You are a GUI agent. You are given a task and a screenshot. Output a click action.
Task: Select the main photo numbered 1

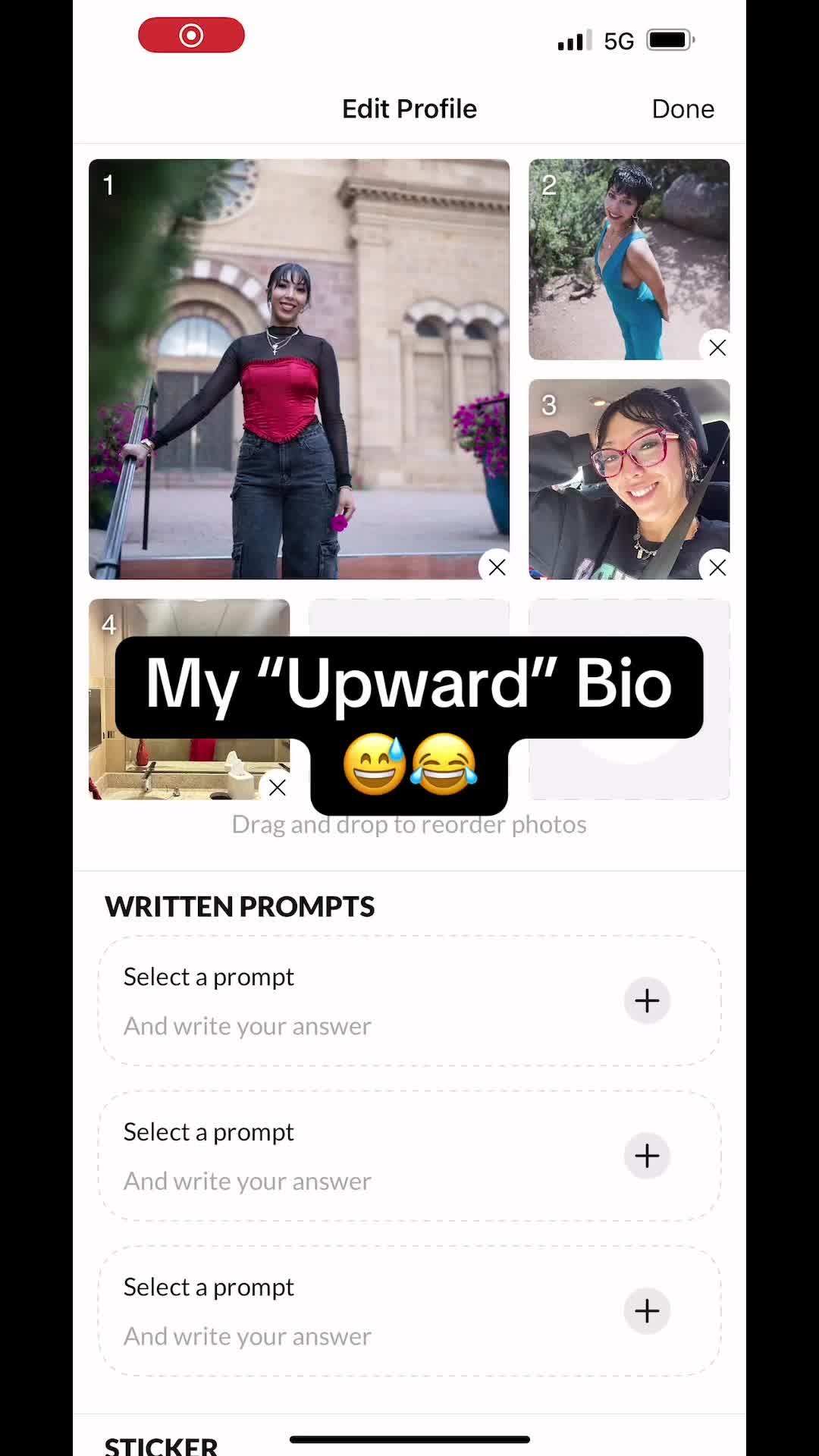click(299, 369)
